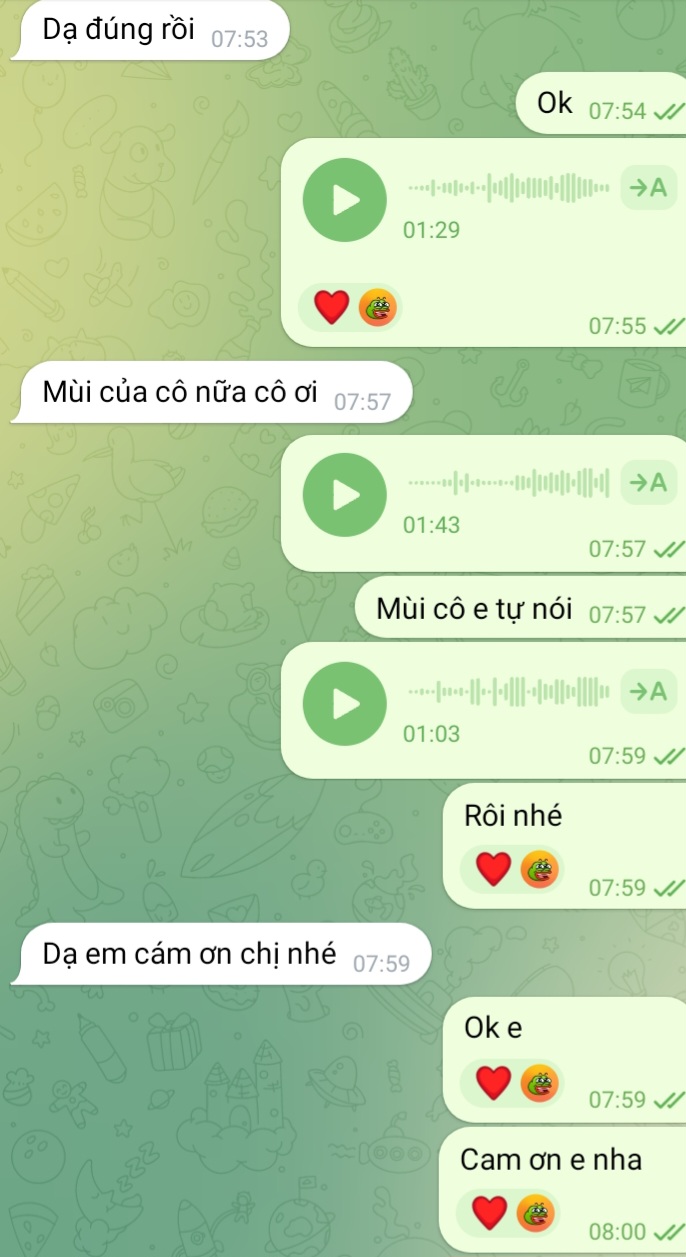Transcribe the 01:29 voice message
The width and height of the screenshot is (686, 1257).
click(649, 187)
